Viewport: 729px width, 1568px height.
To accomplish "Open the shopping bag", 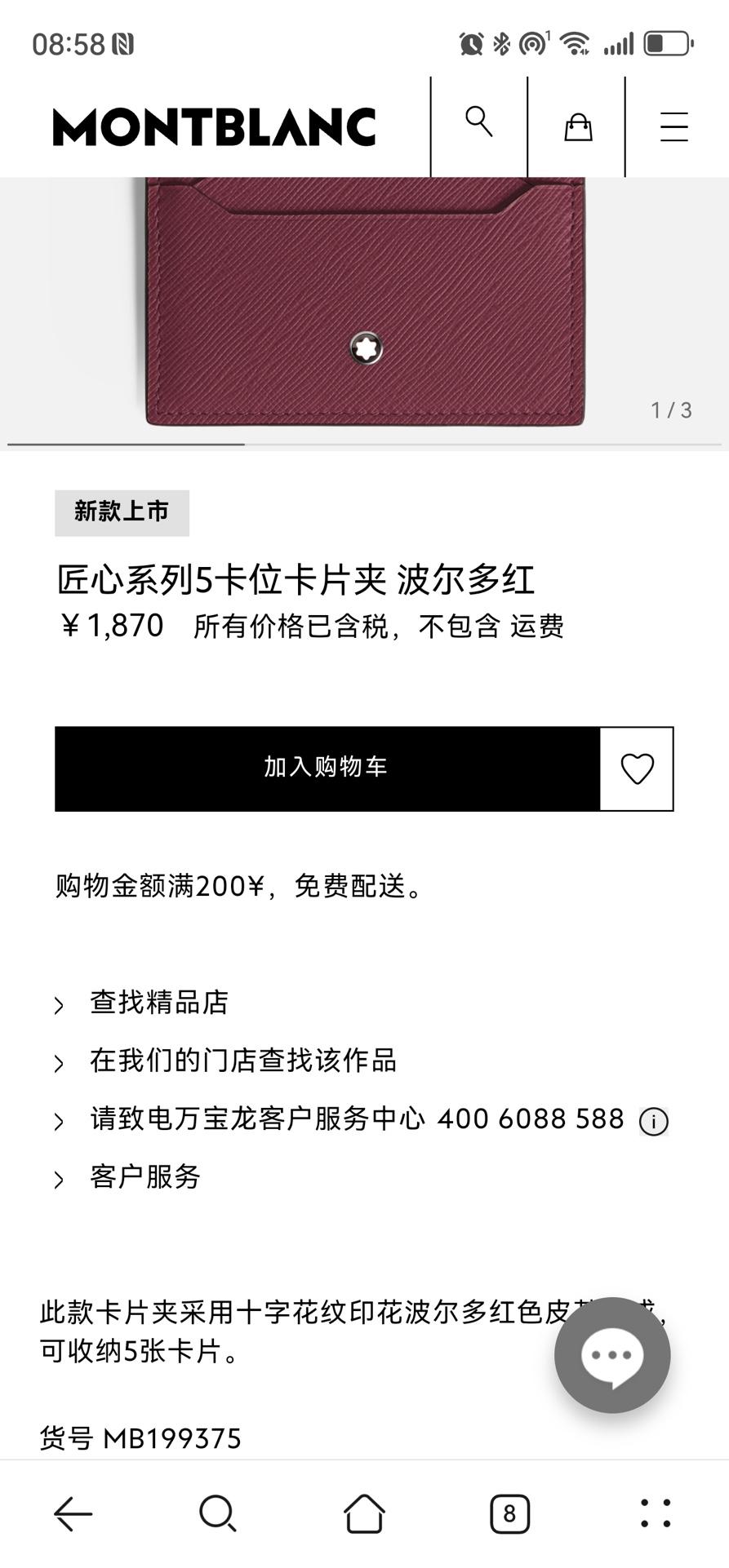I will point(578,127).
